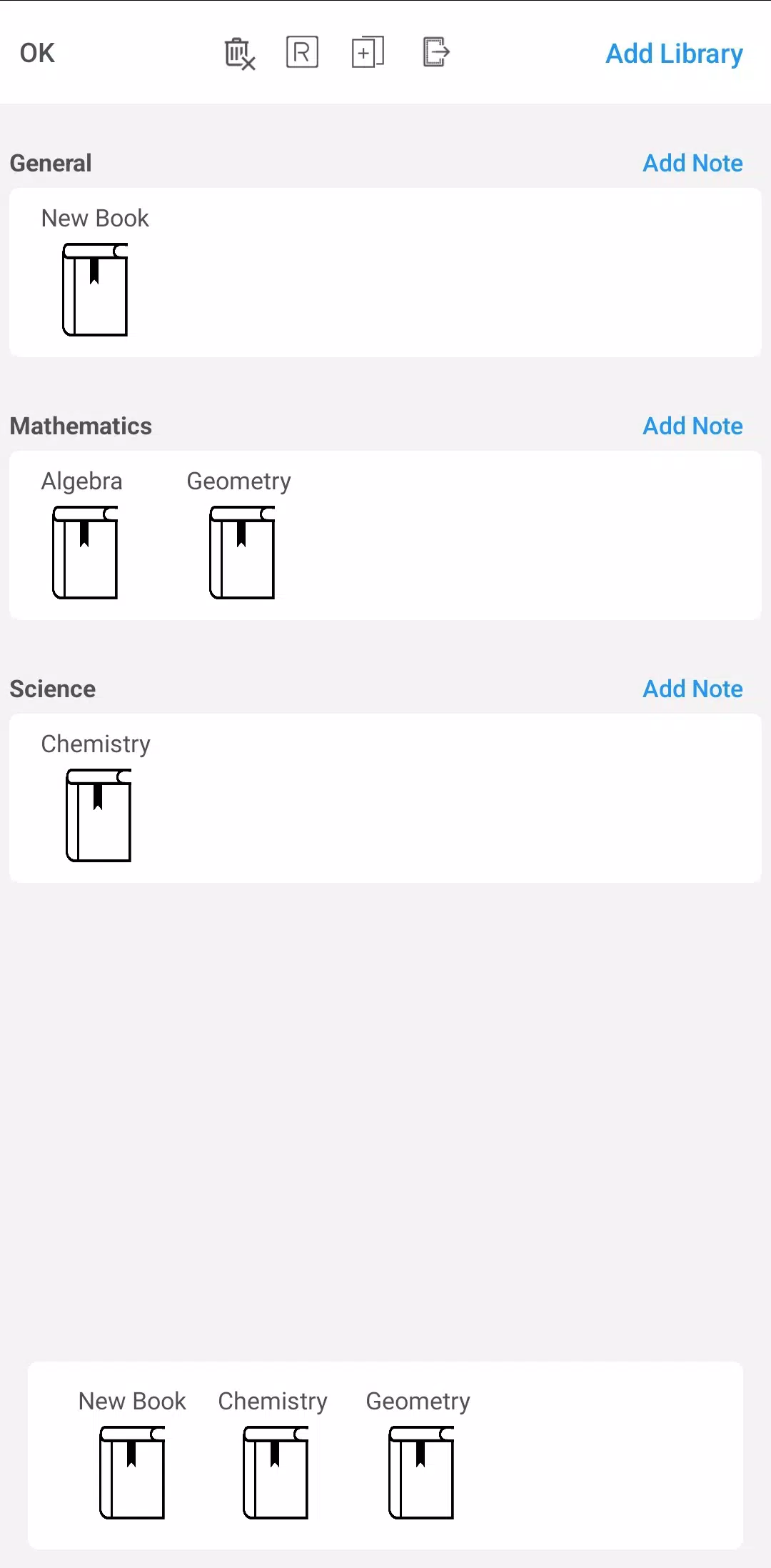Tap the export icon in toolbar
771x1568 pixels.
pos(435,52)
